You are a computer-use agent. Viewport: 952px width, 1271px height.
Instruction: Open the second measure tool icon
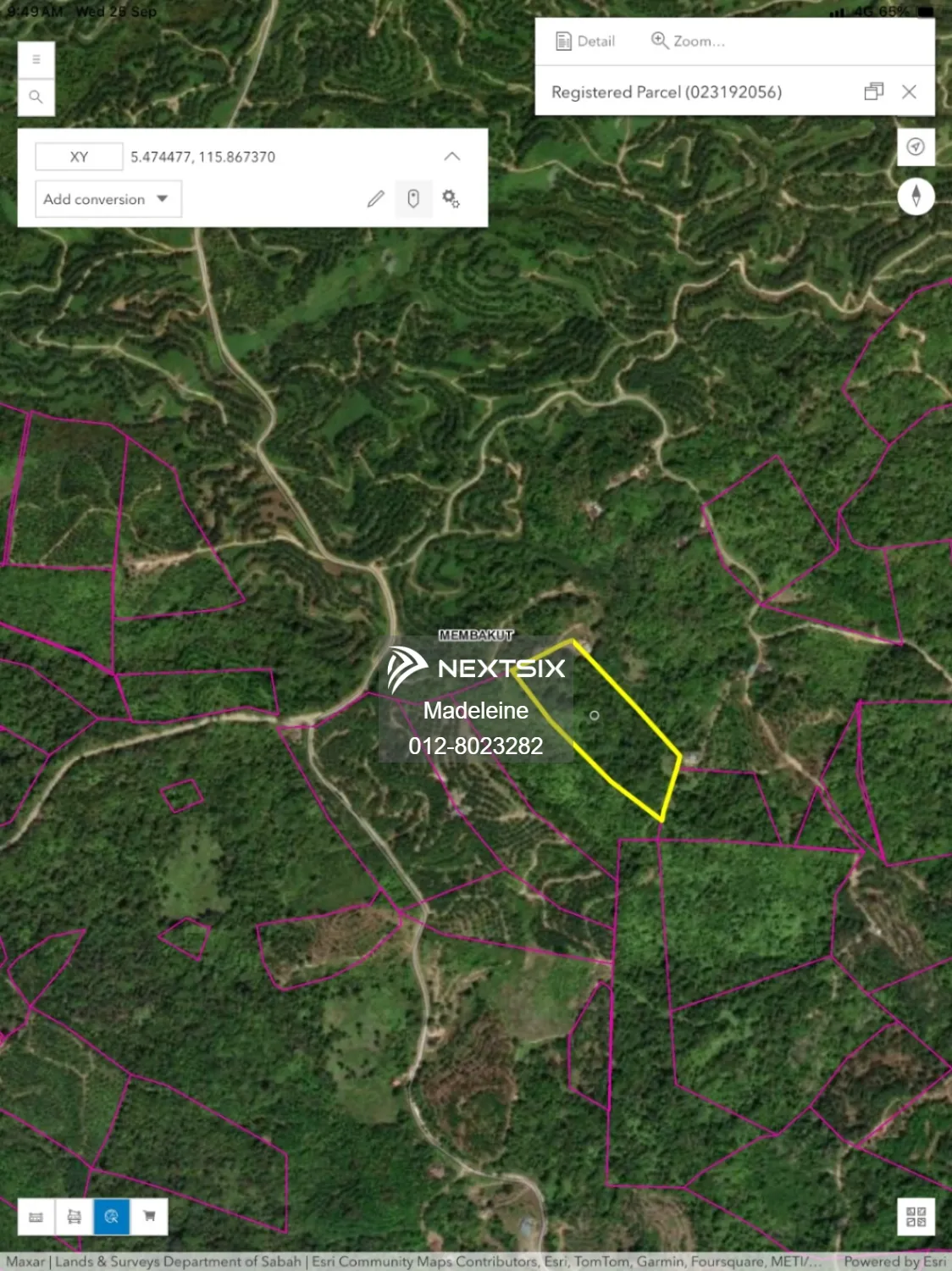coord(74,1217)
